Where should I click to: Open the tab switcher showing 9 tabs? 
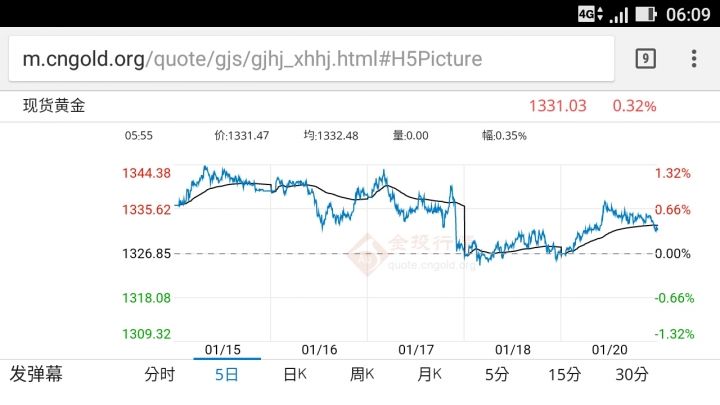click(x=646, y=59)
